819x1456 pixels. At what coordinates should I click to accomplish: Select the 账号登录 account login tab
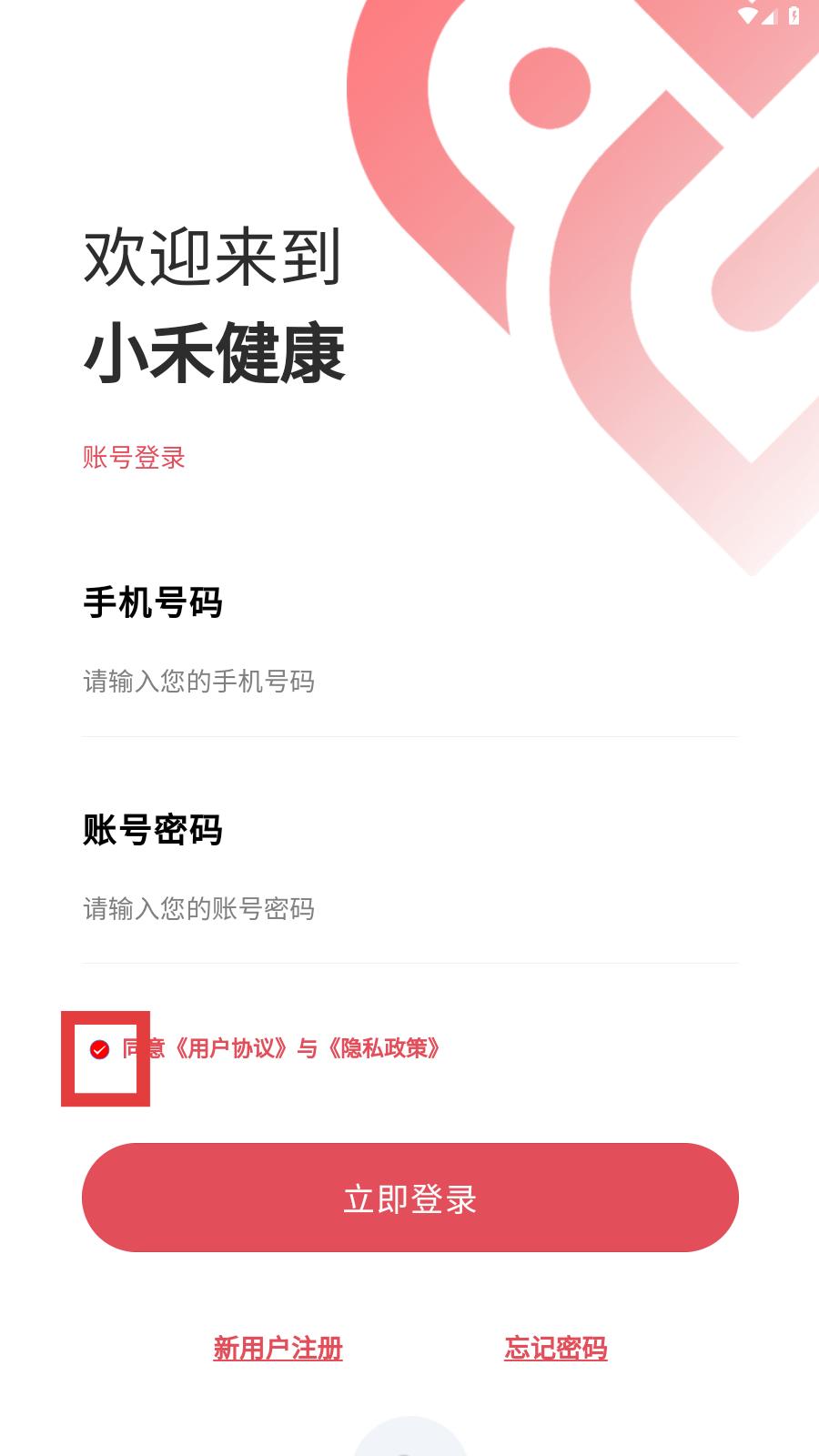(x=134, y=458)
